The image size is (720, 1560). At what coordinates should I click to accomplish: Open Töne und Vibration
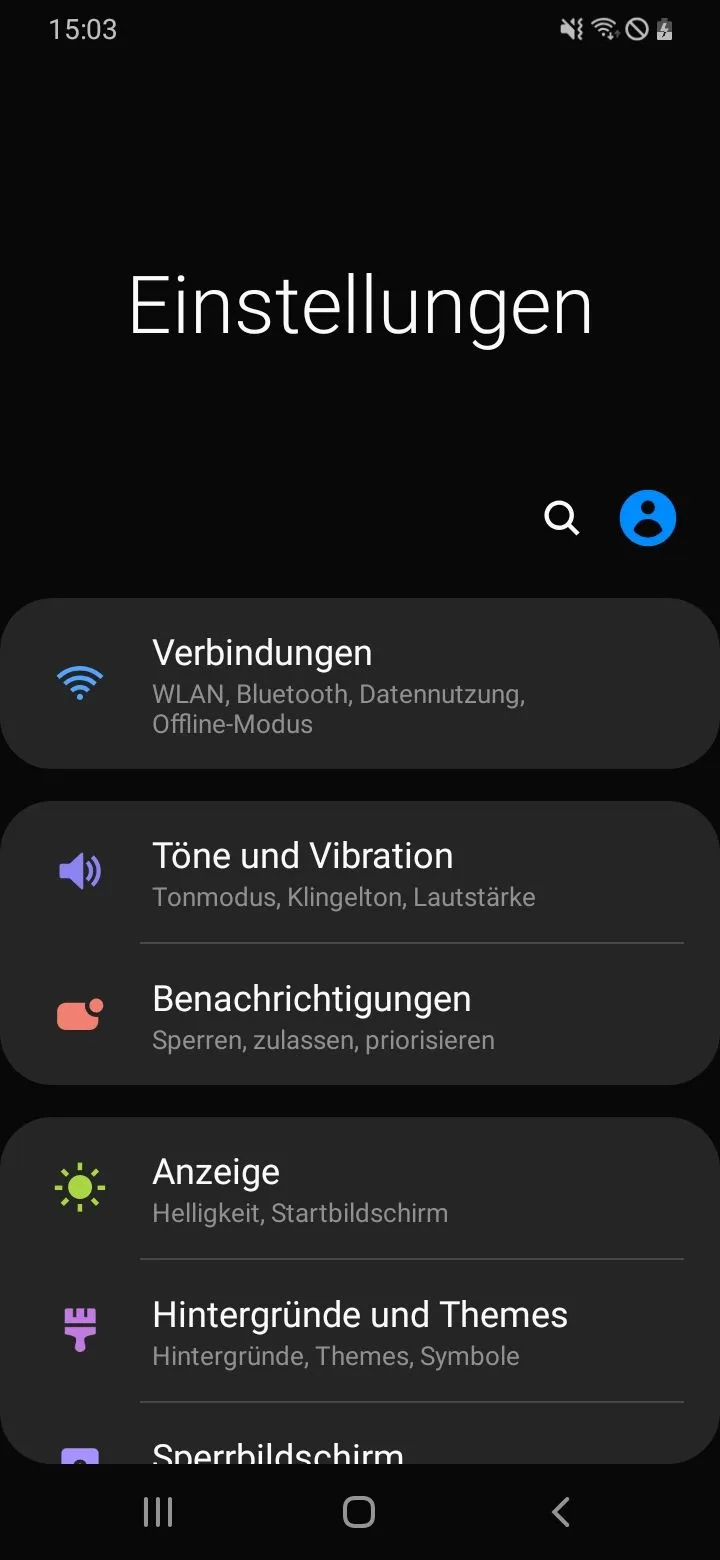point(360,872)
